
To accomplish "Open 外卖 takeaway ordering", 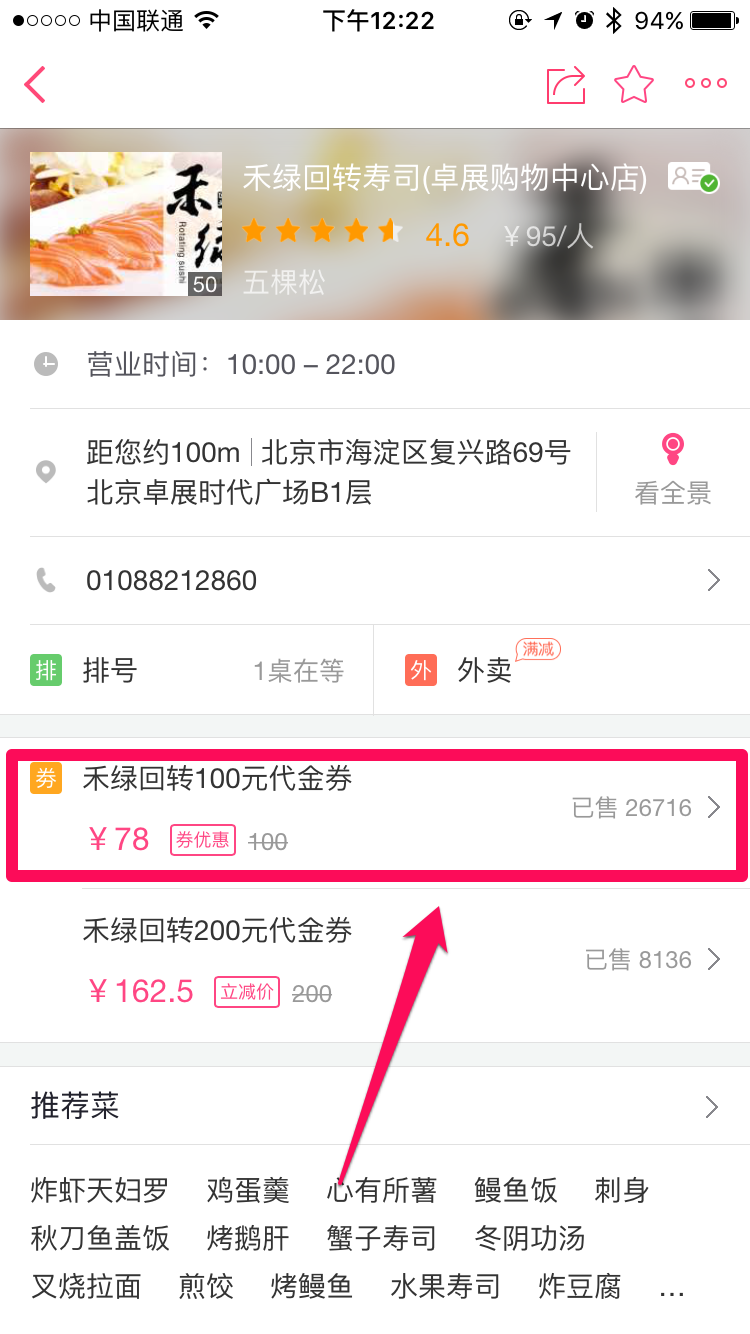I will click(x=560, y=670).
